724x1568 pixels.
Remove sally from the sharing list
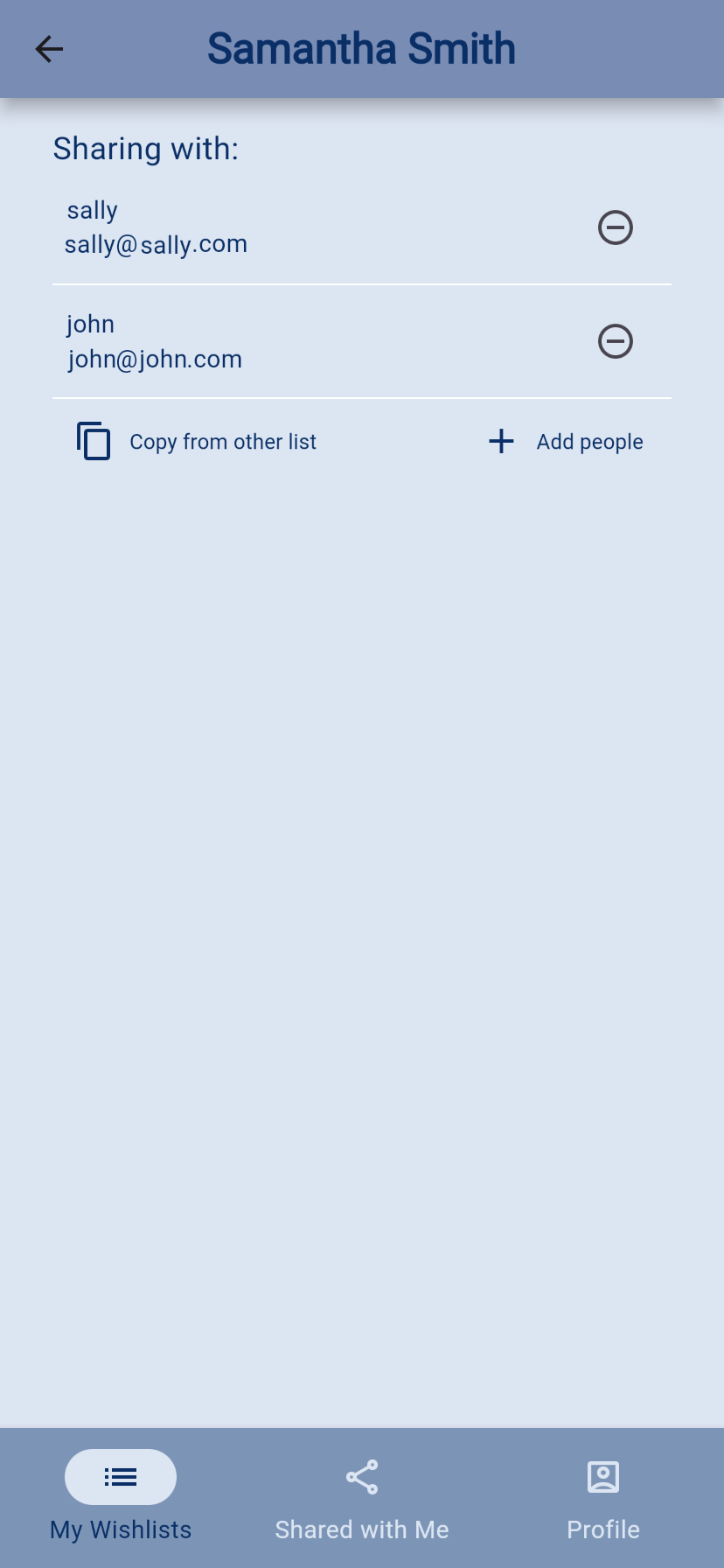tap(615, 227)
